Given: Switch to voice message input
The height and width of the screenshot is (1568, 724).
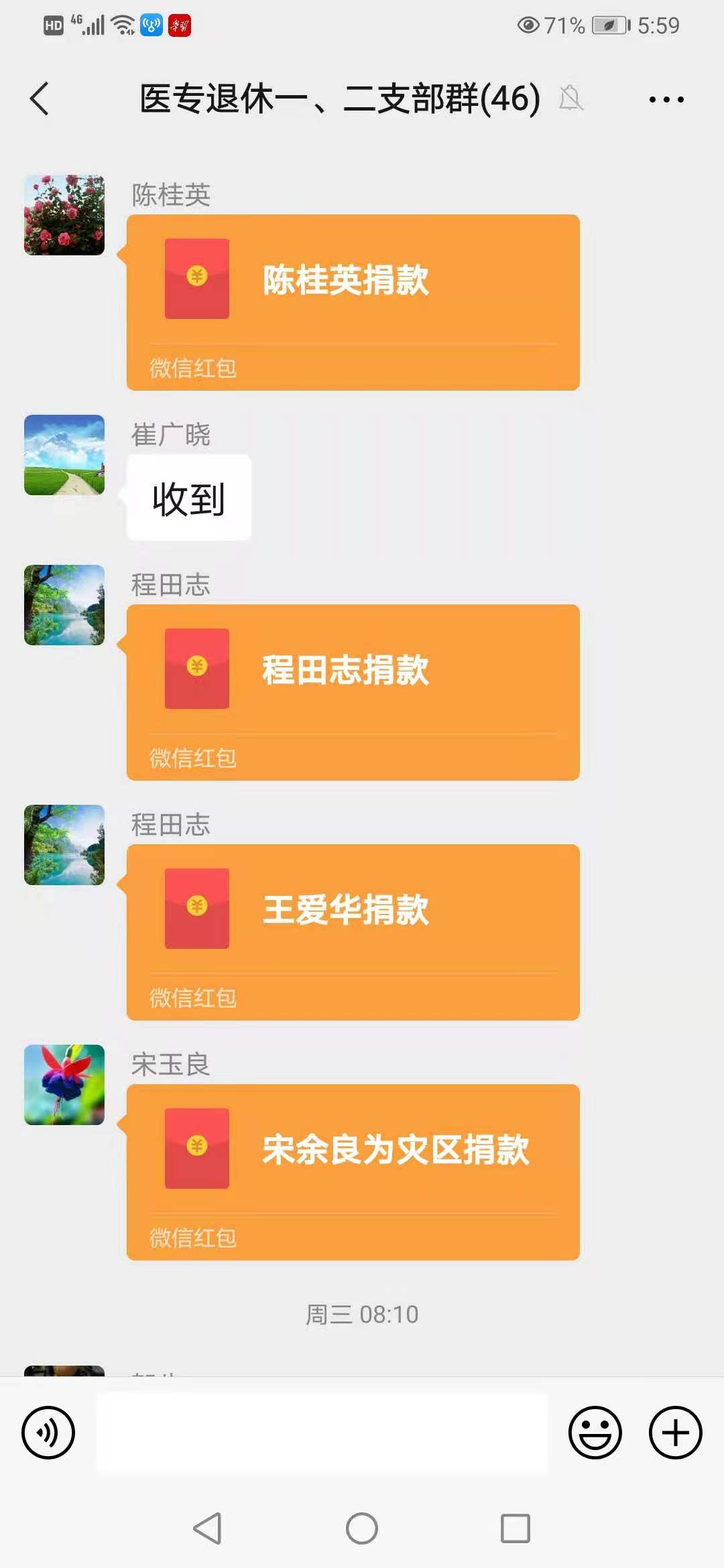Looking at the screenshot, I should [x=48, y=1433].
